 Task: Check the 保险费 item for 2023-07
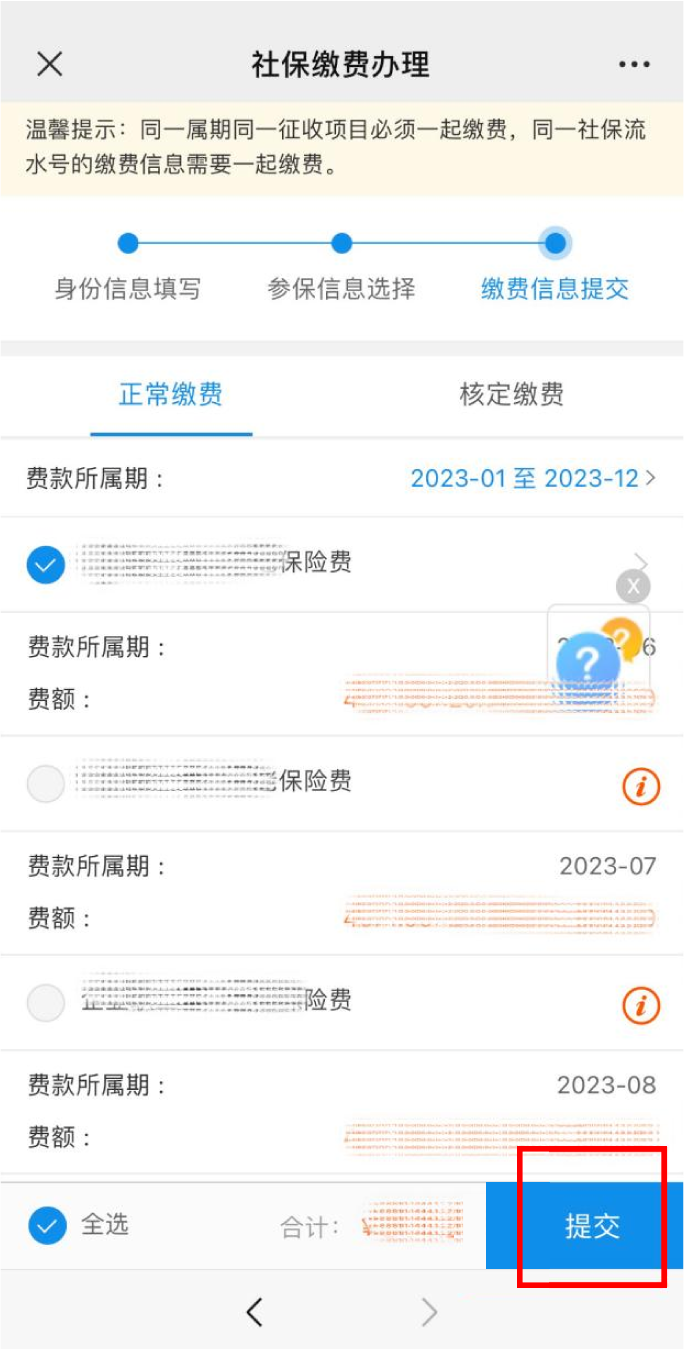[46, 784]
